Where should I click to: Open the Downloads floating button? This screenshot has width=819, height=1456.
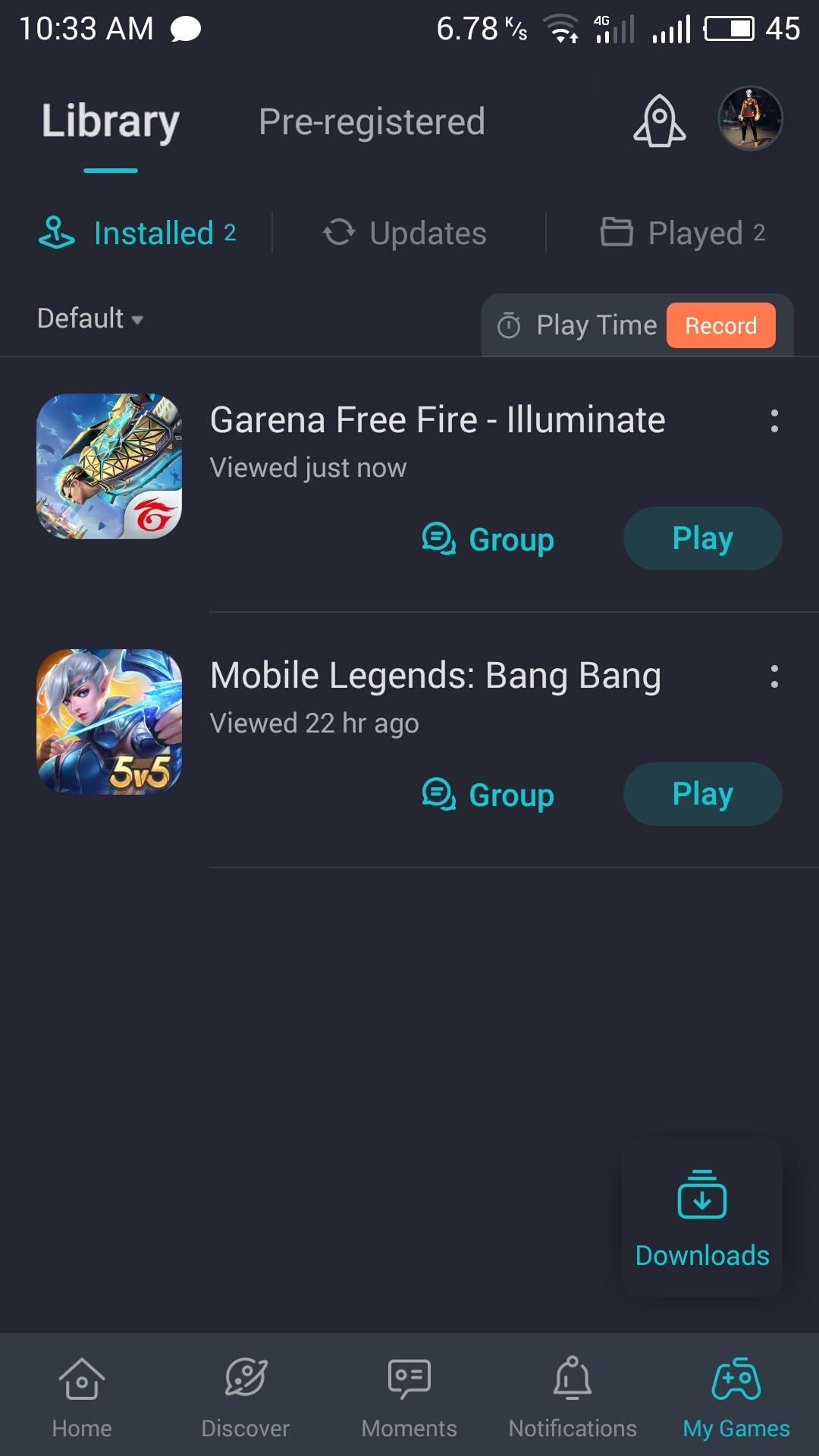coord(702,1217)
